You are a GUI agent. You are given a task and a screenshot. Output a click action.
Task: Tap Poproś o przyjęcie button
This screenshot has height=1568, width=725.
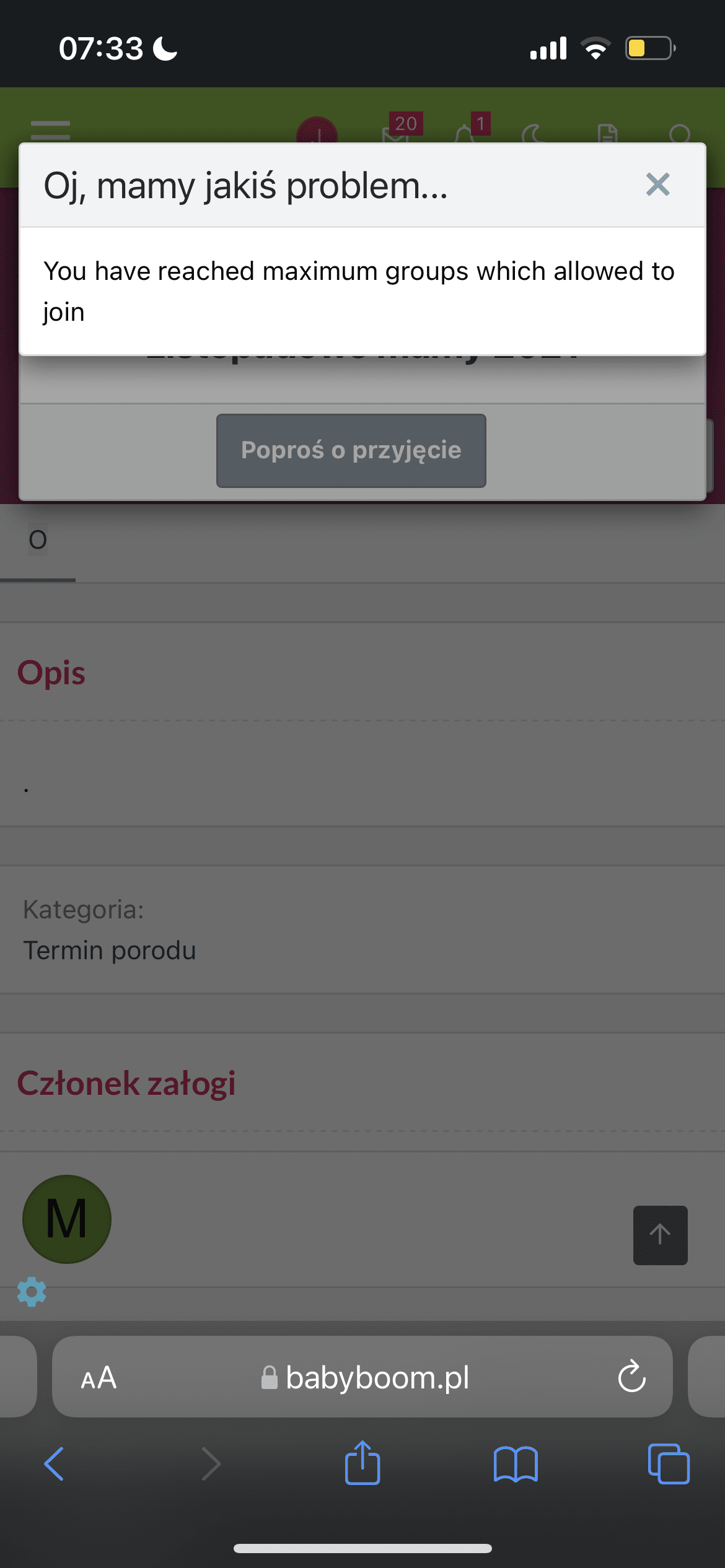[351, 450]
